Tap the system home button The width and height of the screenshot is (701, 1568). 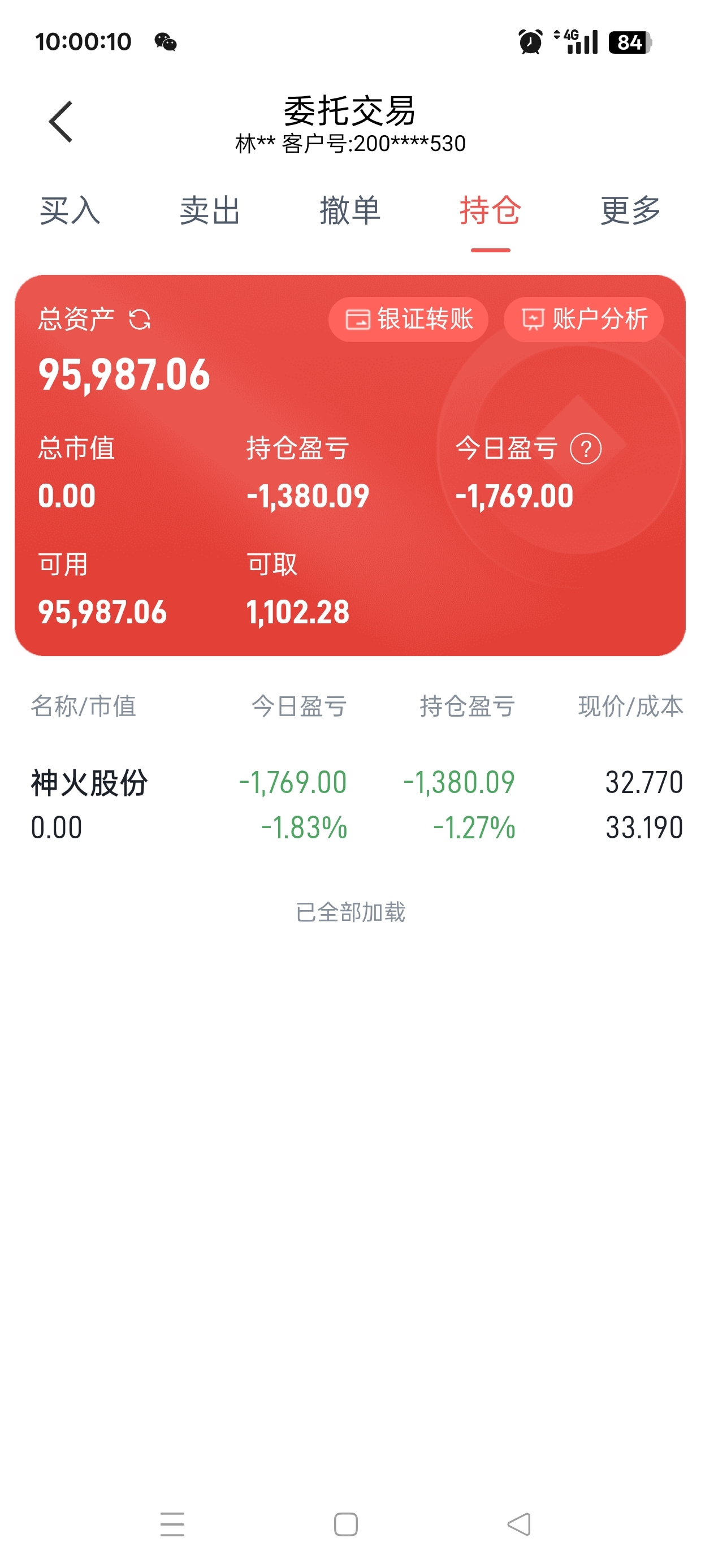[x=345, y=1524]
